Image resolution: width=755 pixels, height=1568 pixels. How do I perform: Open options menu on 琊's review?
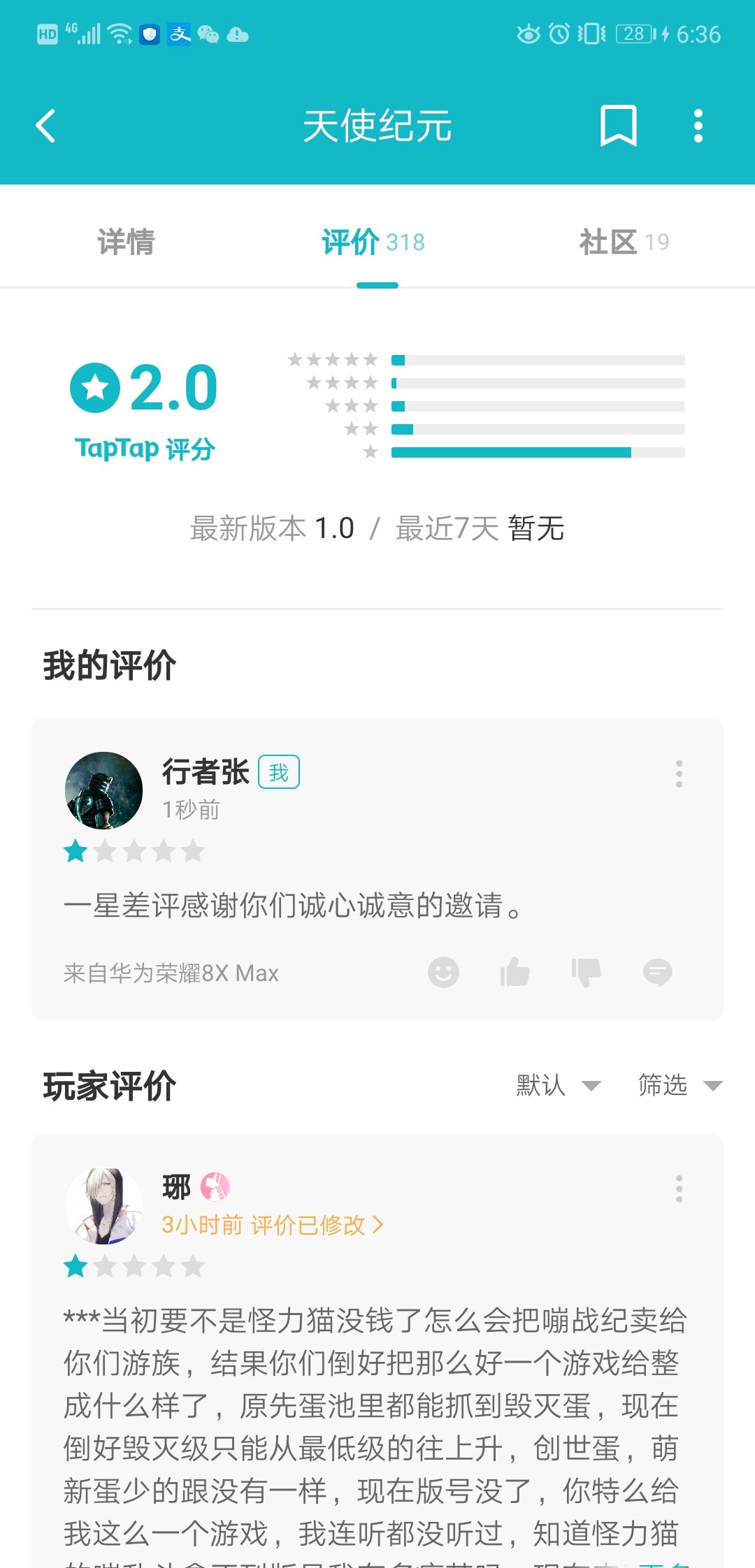(x=679, y=1189)
